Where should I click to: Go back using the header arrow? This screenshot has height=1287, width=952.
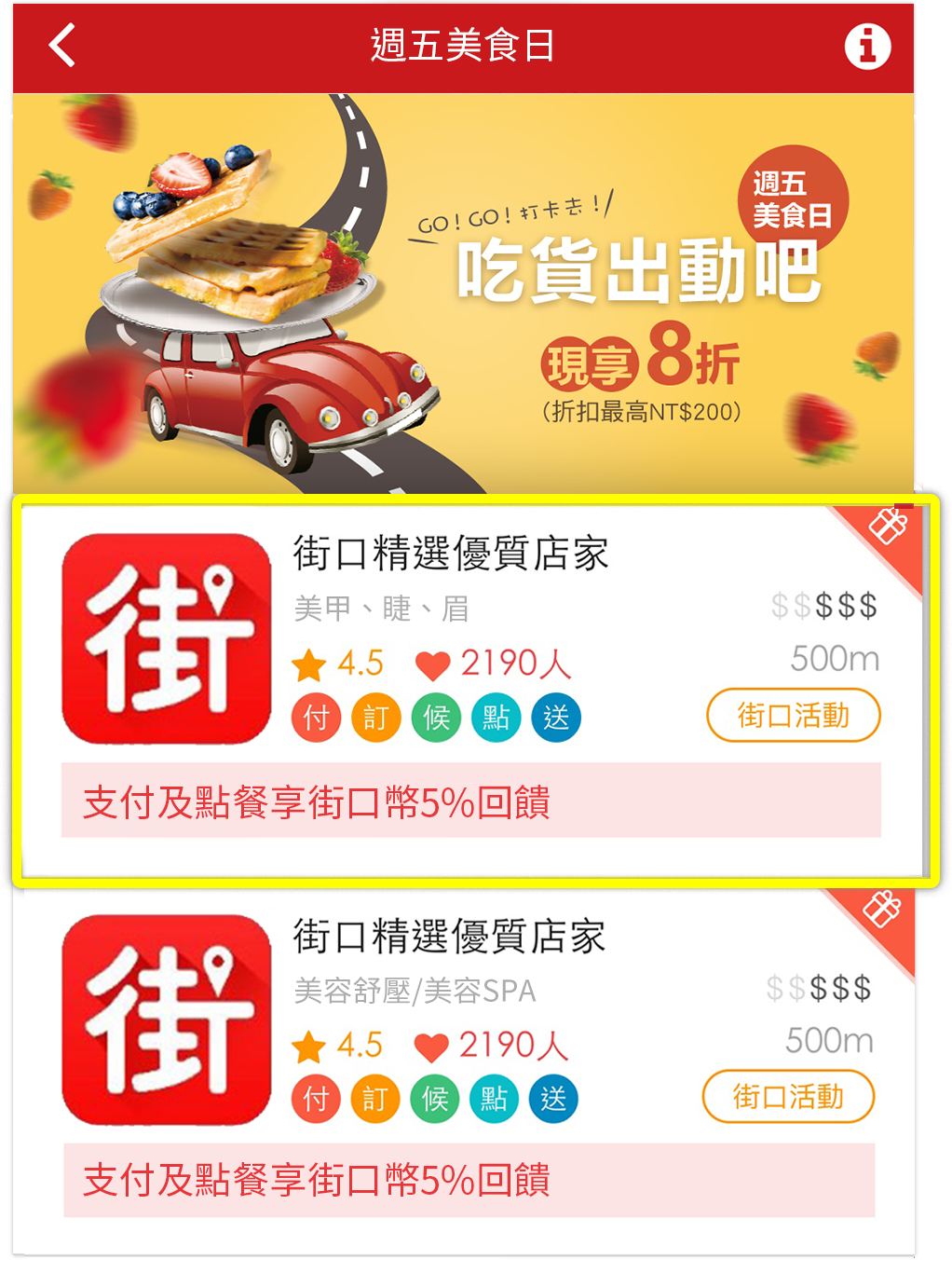click(x=62, y=46)
